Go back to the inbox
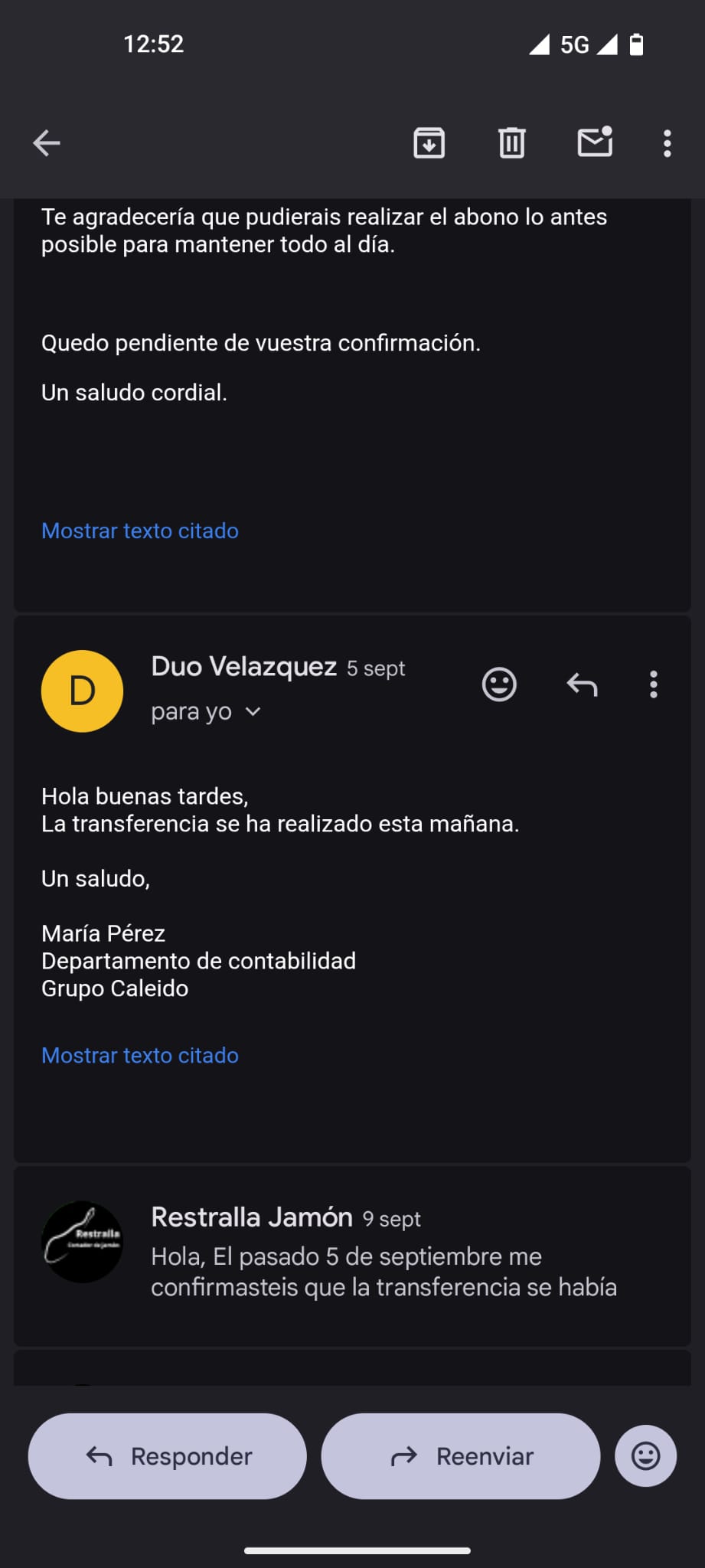 pos(47,143)
